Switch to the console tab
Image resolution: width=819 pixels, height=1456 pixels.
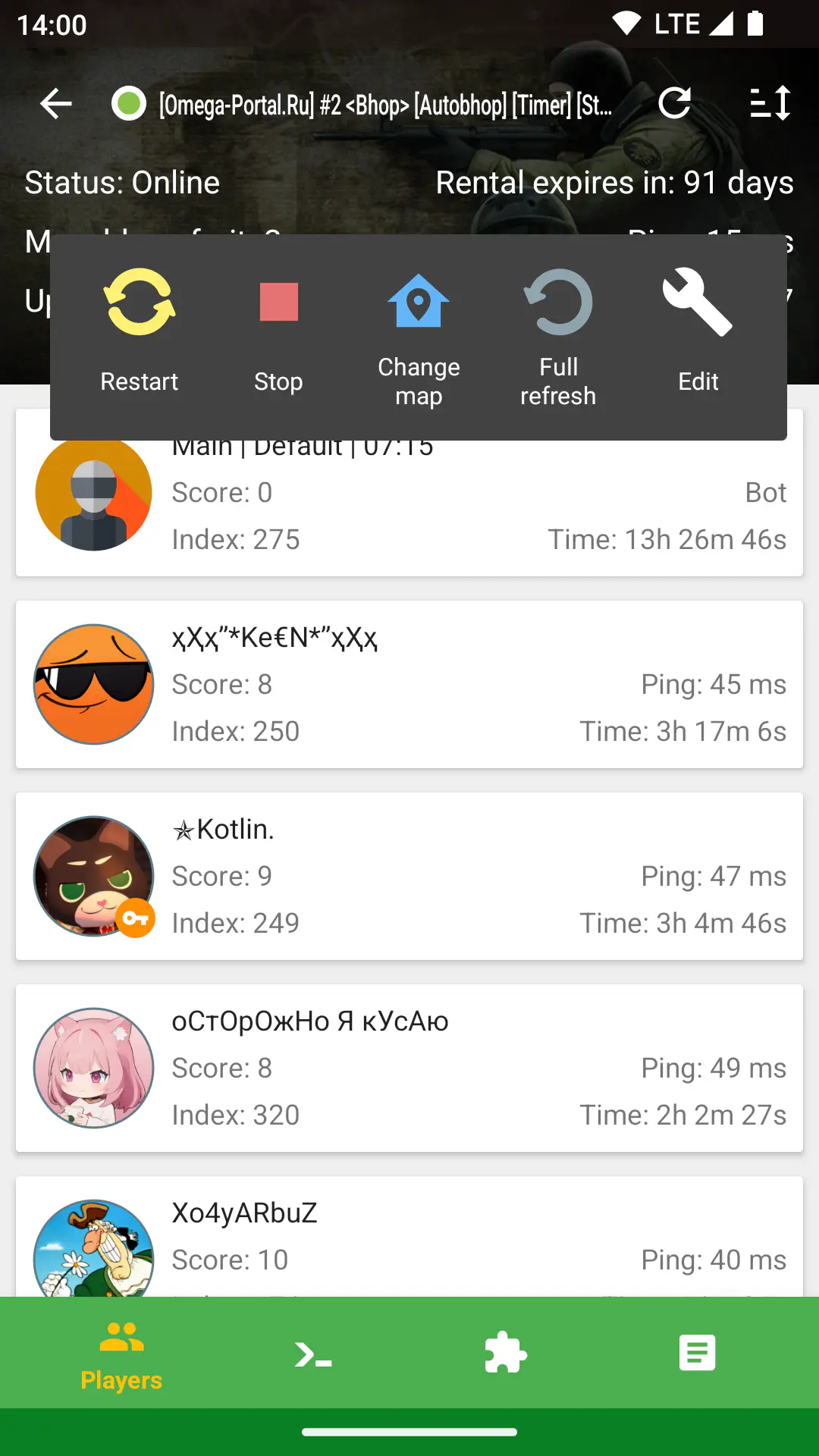[x=313, y=1354]
